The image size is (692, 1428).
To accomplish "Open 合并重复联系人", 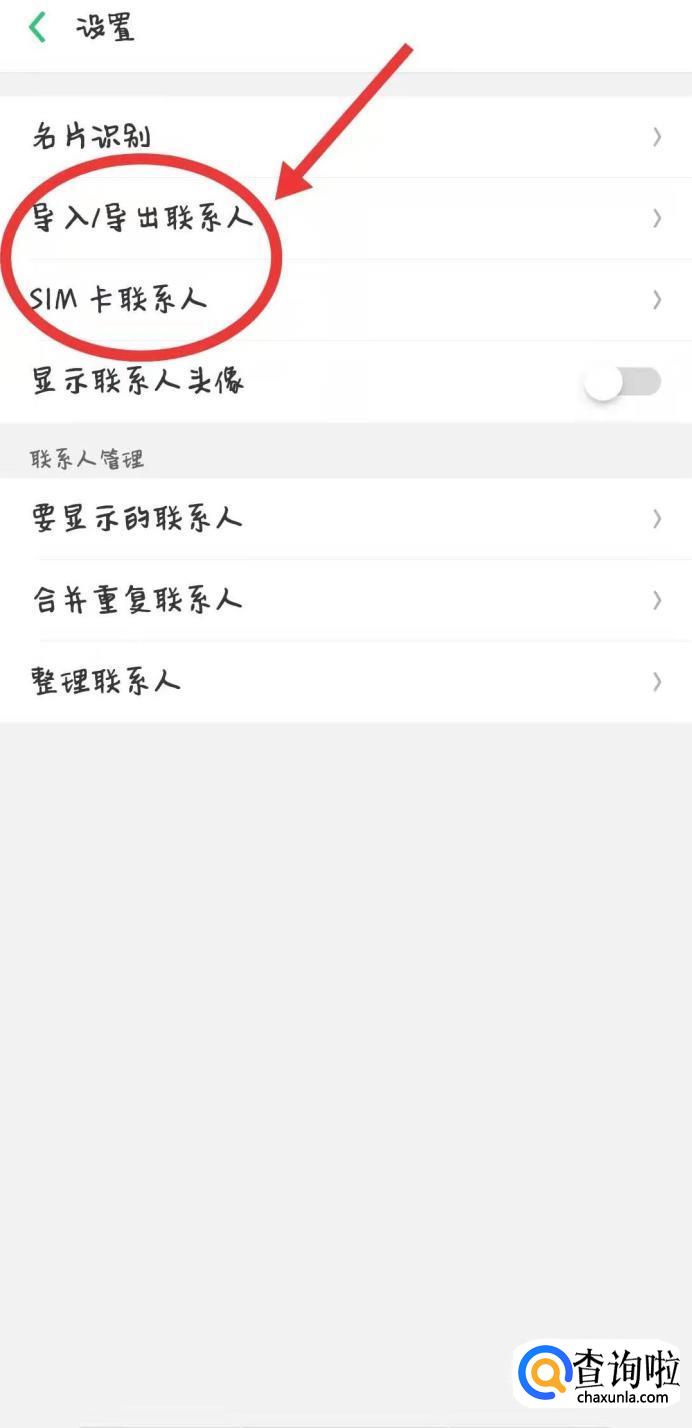I will tap(346, 600).
